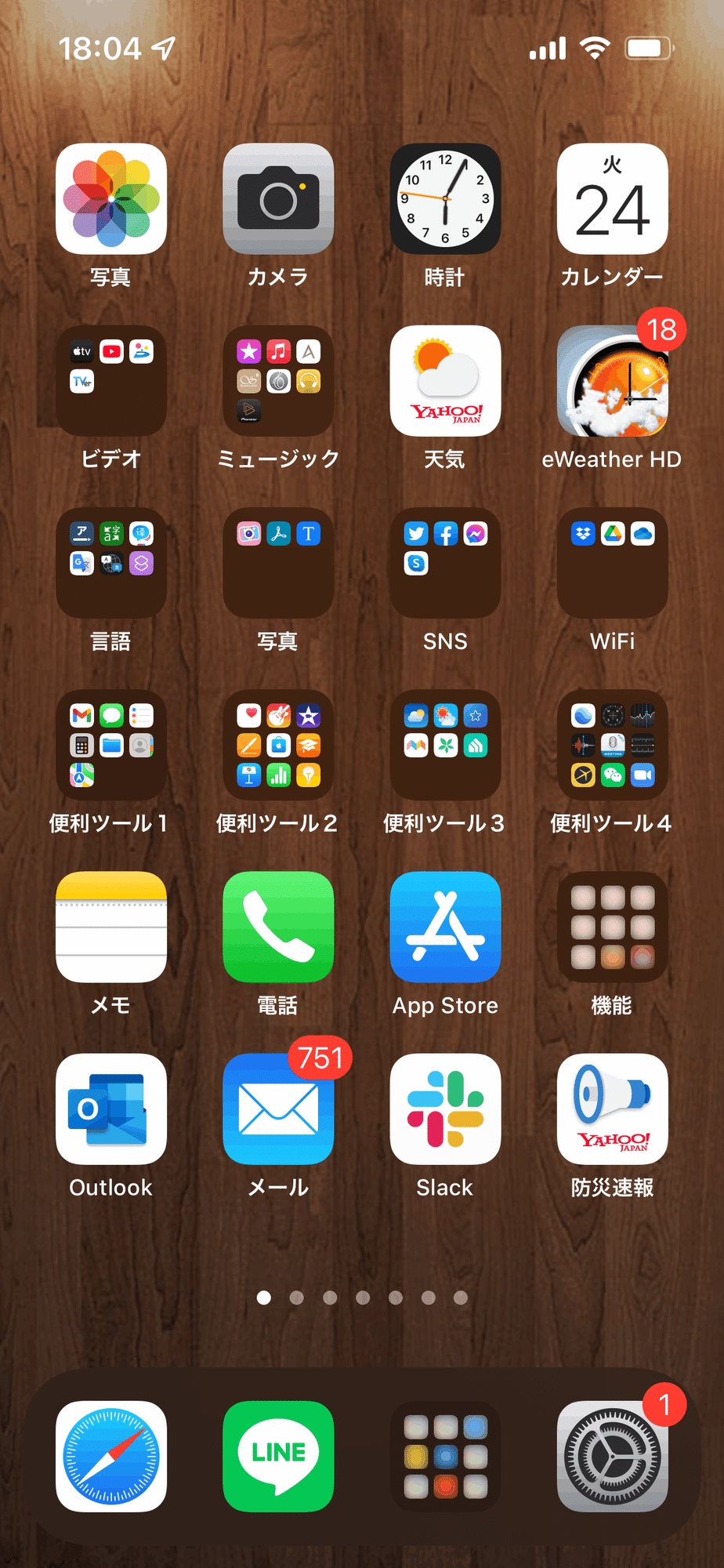
Task: Open Safari from the dock
Action: coord(110,1456)
